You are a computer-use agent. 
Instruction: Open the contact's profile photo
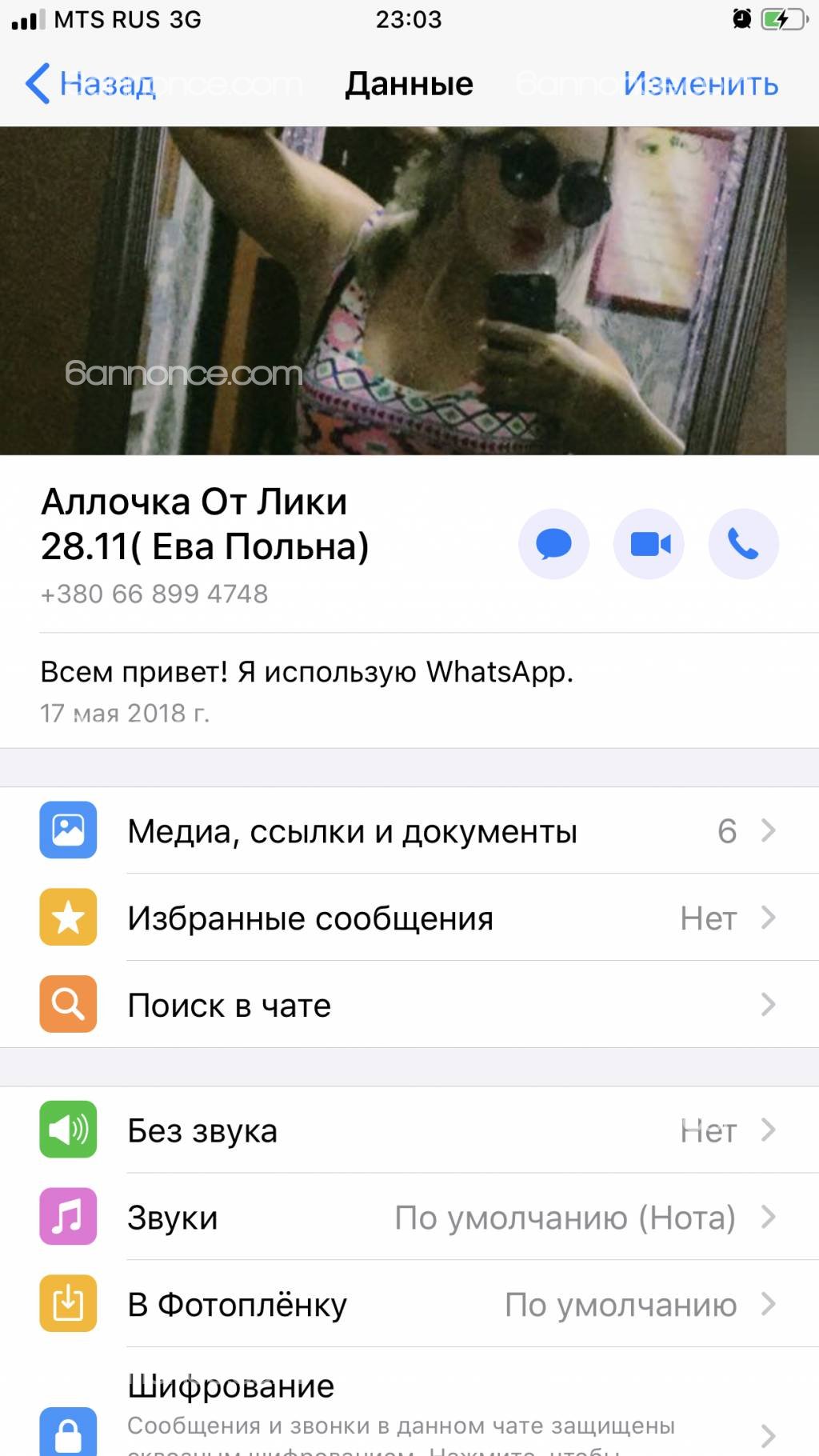coord(409,290)
